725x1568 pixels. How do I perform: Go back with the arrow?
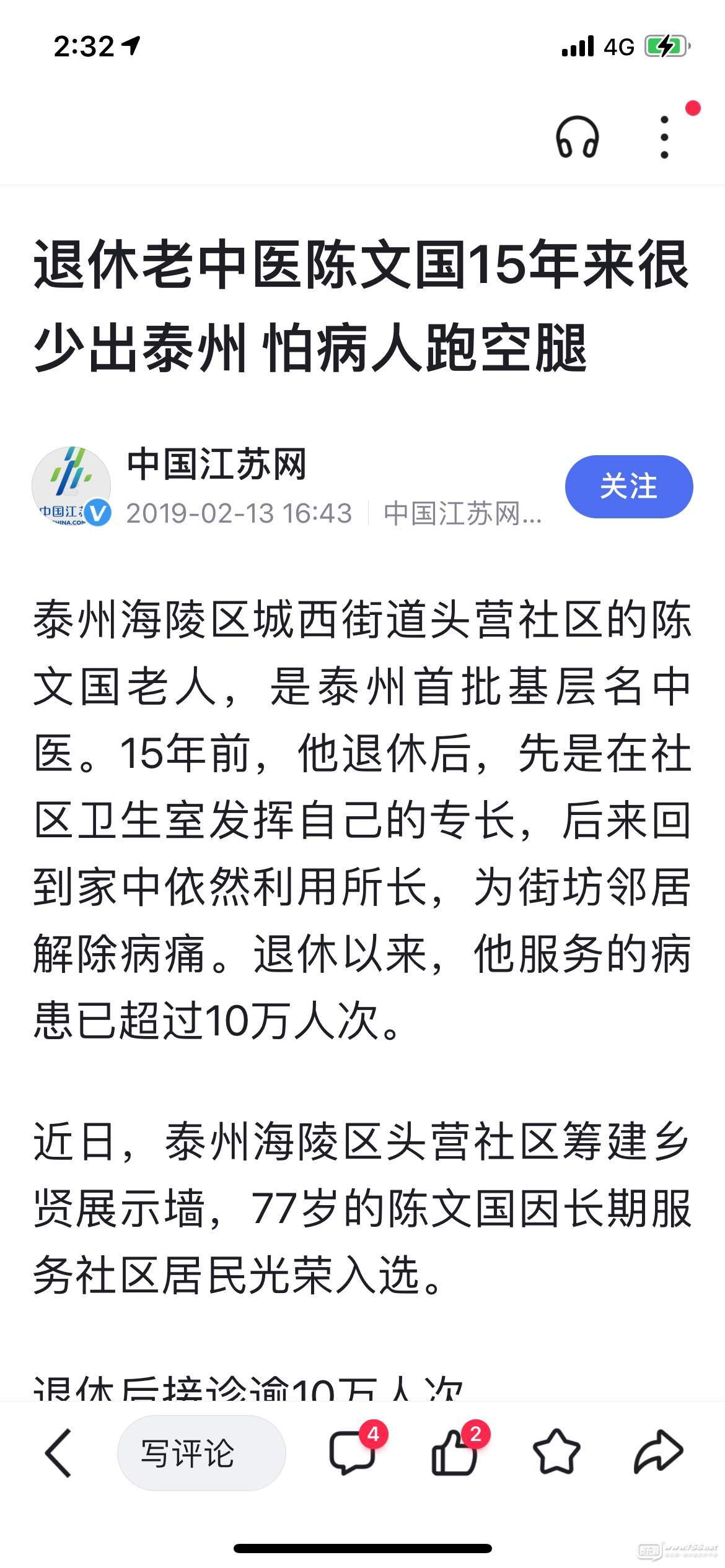click(x=59, y=1453)
